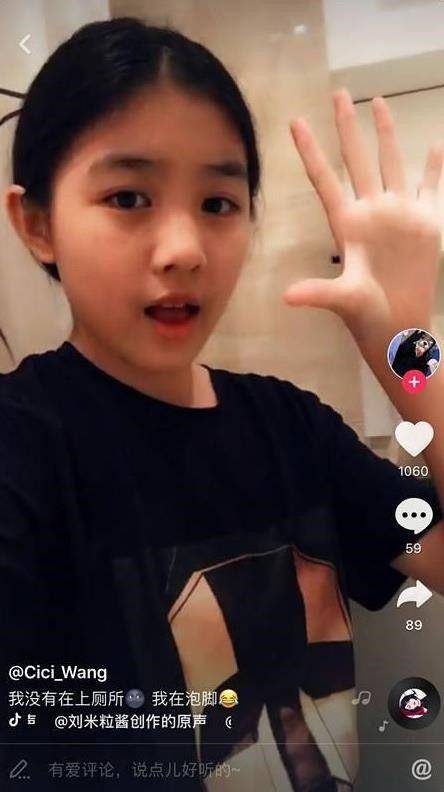Like this video with the heart
The height and width of the screenshot is (792, 444).
(x=414, y=438)
